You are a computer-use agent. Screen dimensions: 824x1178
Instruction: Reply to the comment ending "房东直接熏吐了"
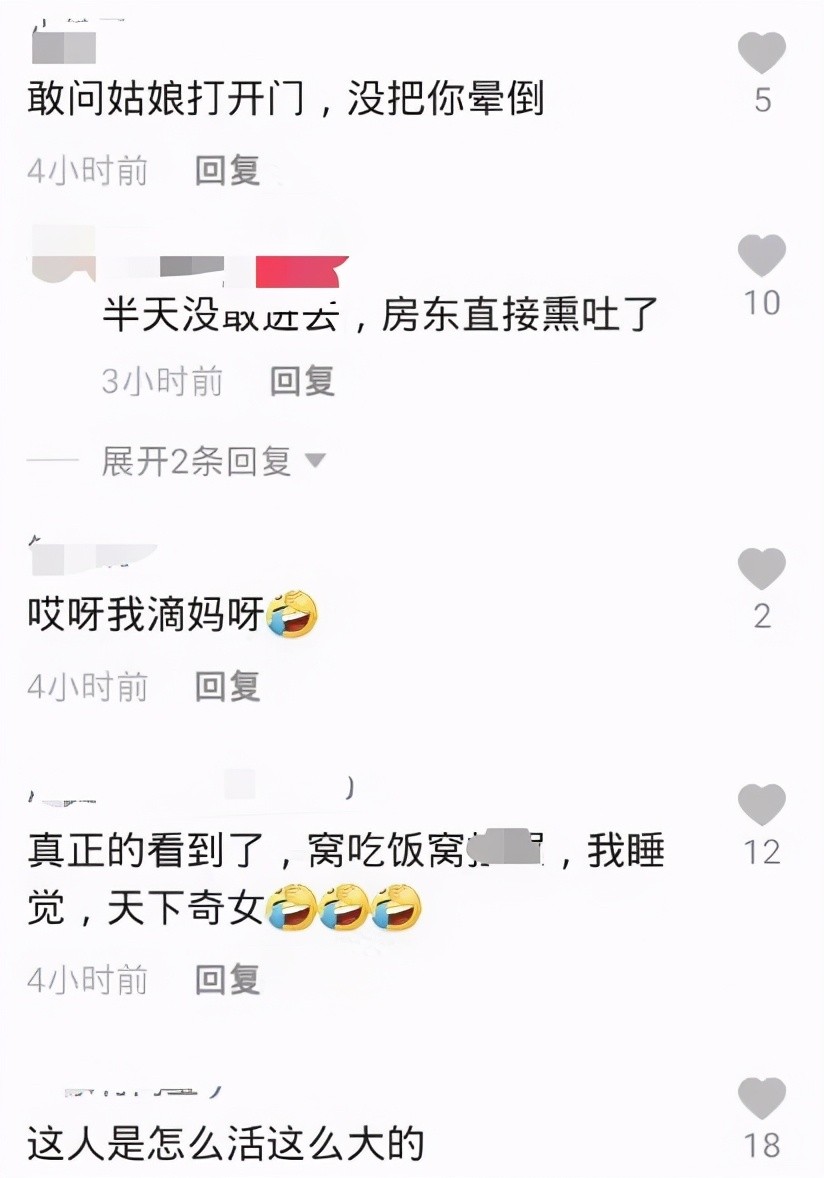(x=302, y=381)
